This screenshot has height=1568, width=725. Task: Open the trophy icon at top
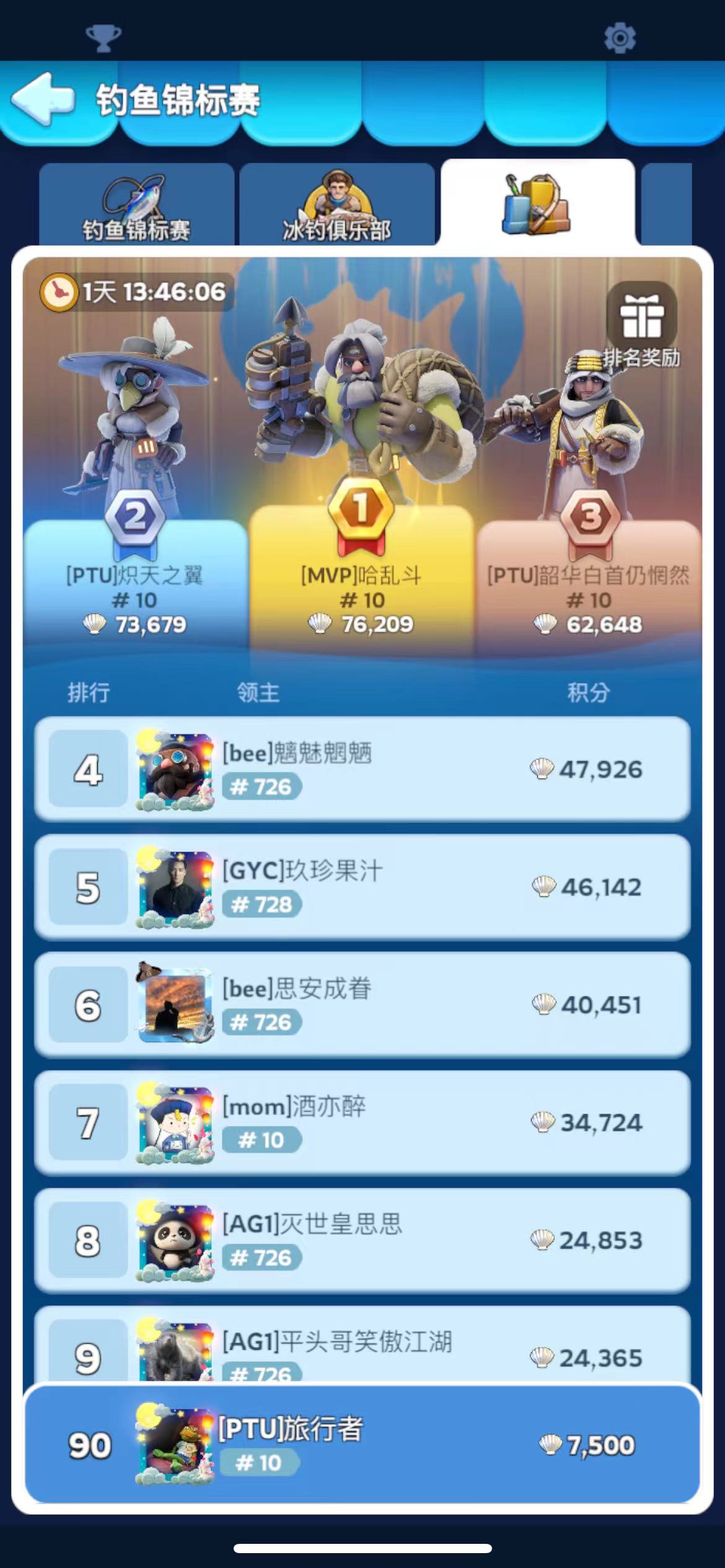coord(103,38)
